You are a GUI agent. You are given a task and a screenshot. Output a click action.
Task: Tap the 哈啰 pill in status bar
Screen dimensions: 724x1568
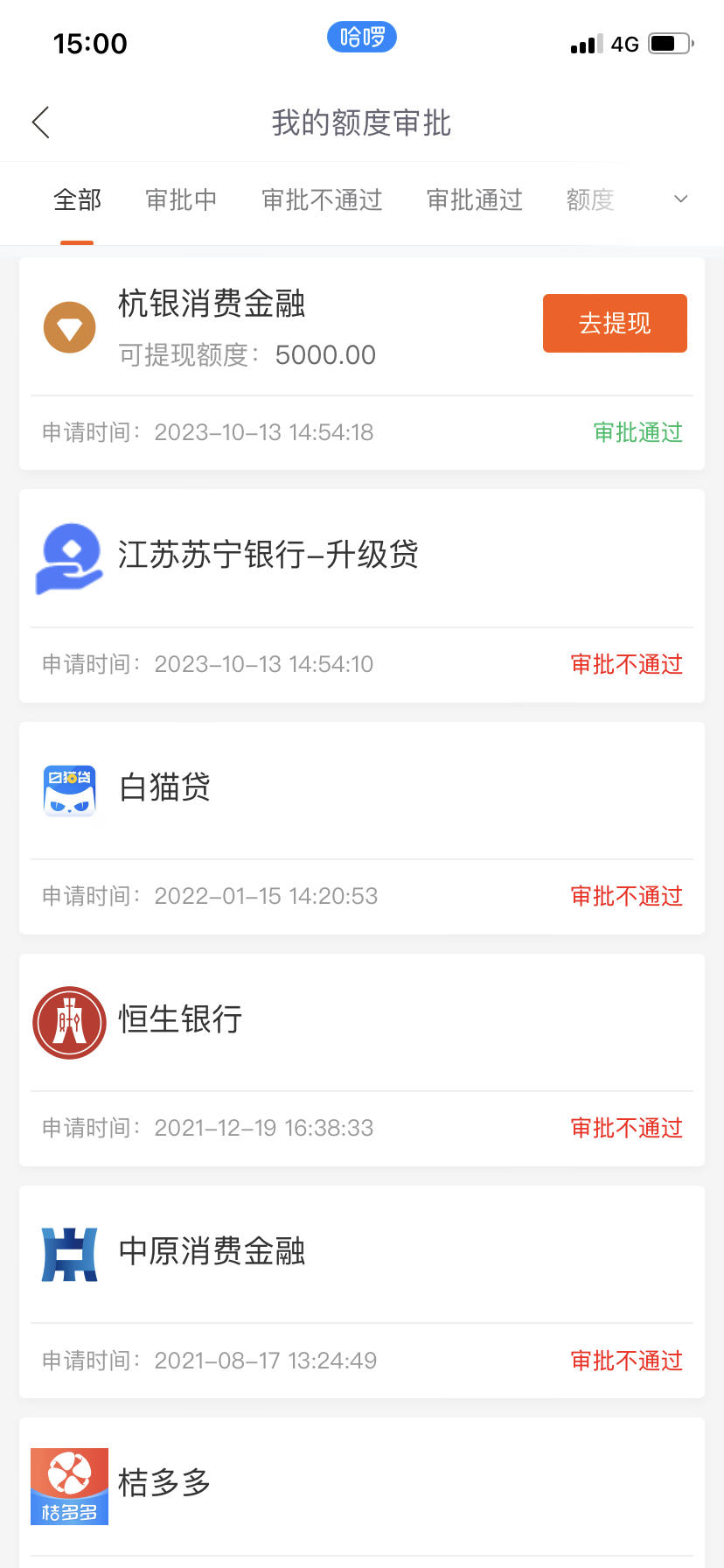(362, 37)
